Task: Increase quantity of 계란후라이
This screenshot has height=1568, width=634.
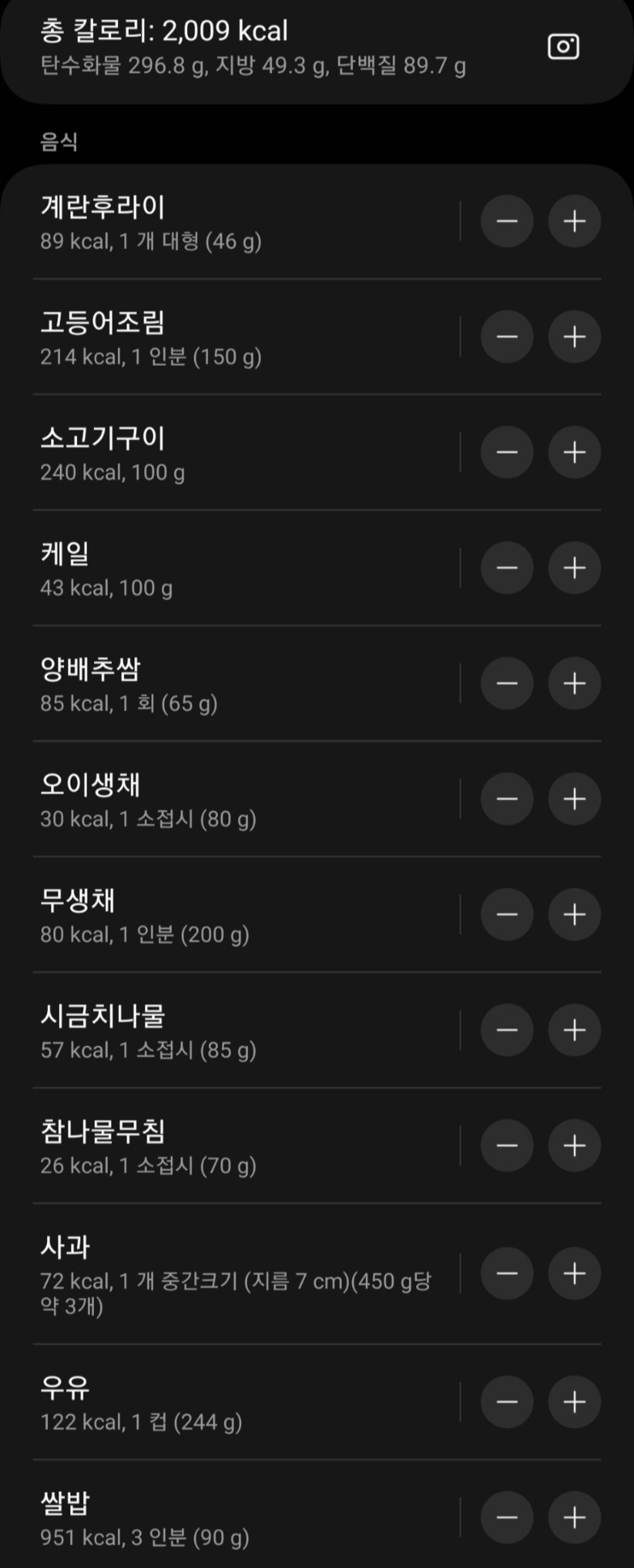Action: (x=574, y=221)
